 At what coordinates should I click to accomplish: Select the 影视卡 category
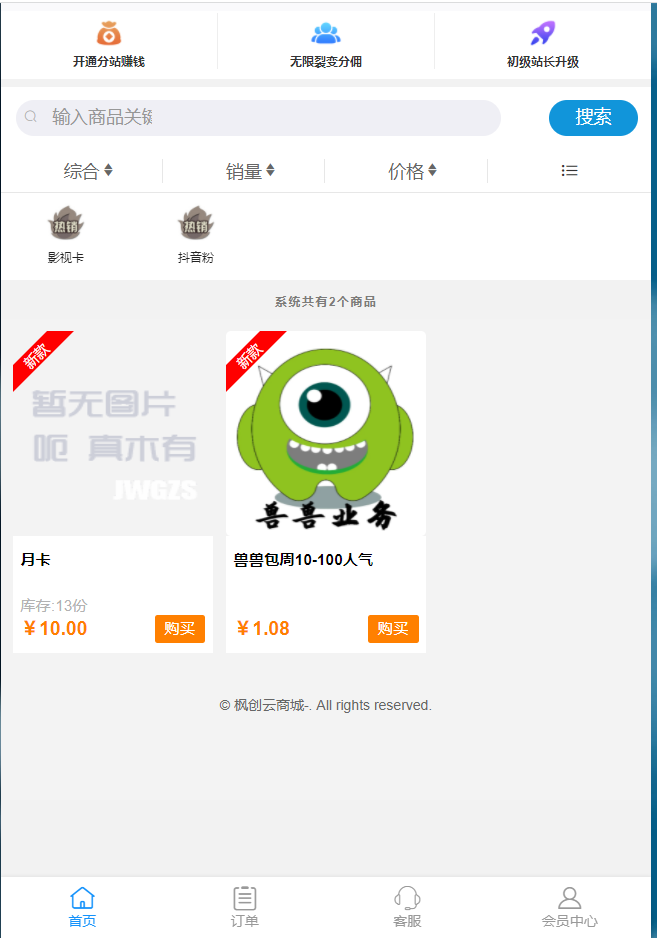pyautogui.click(x=66, y=235)
